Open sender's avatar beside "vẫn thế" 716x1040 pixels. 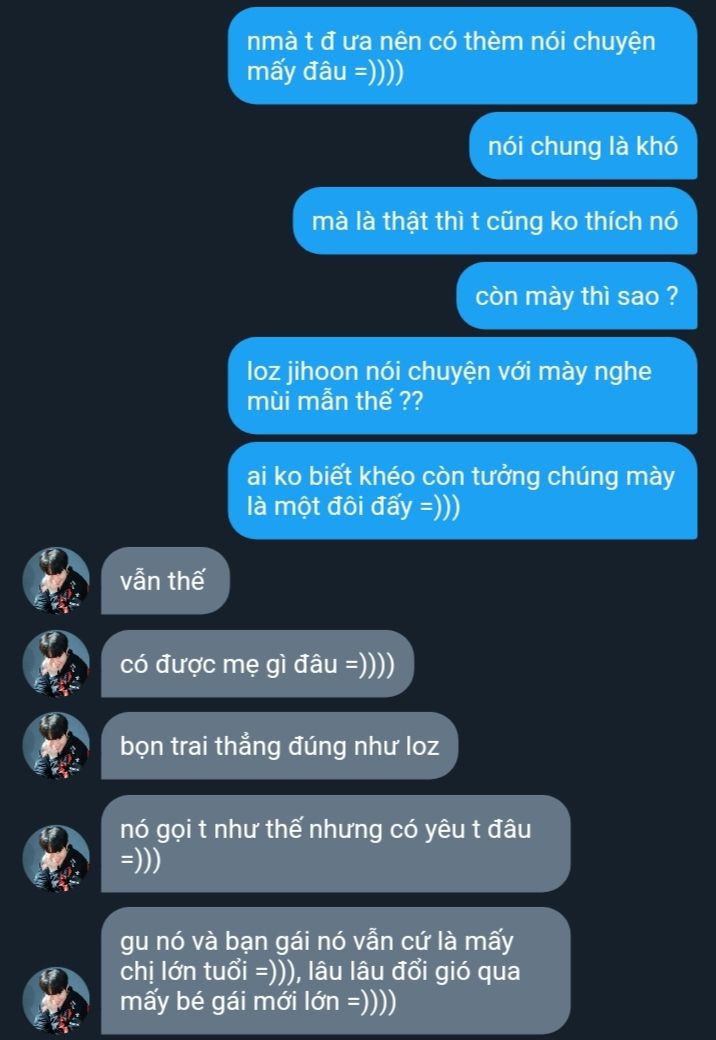56,580
